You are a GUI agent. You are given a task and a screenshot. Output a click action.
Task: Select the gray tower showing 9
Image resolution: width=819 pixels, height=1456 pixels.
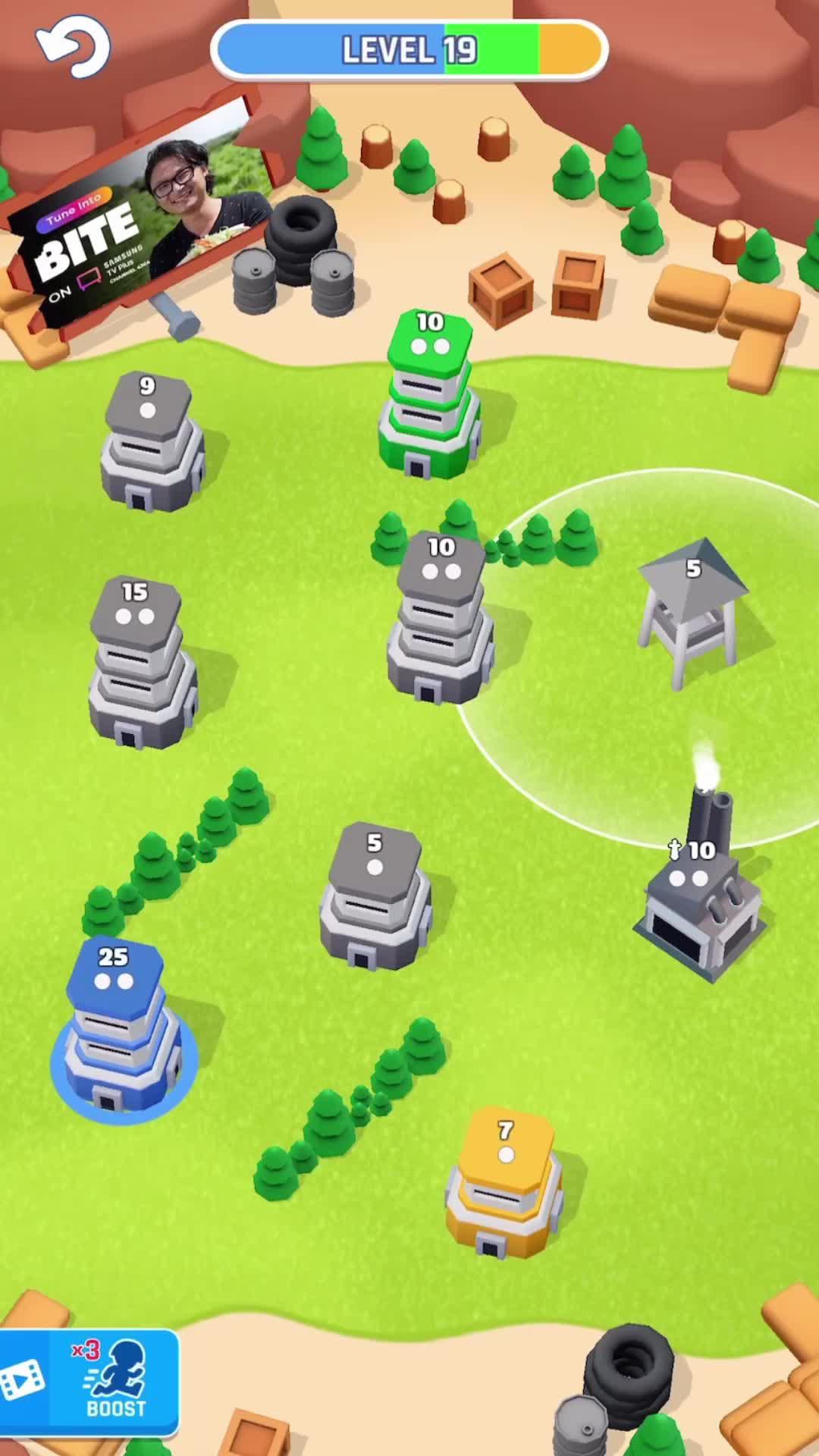(150, 444)
